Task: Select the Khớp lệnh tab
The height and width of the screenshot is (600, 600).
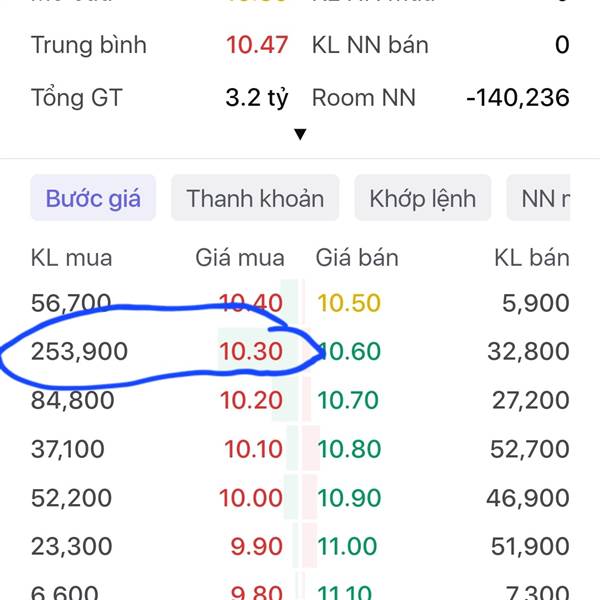Action: click(422, 198)
